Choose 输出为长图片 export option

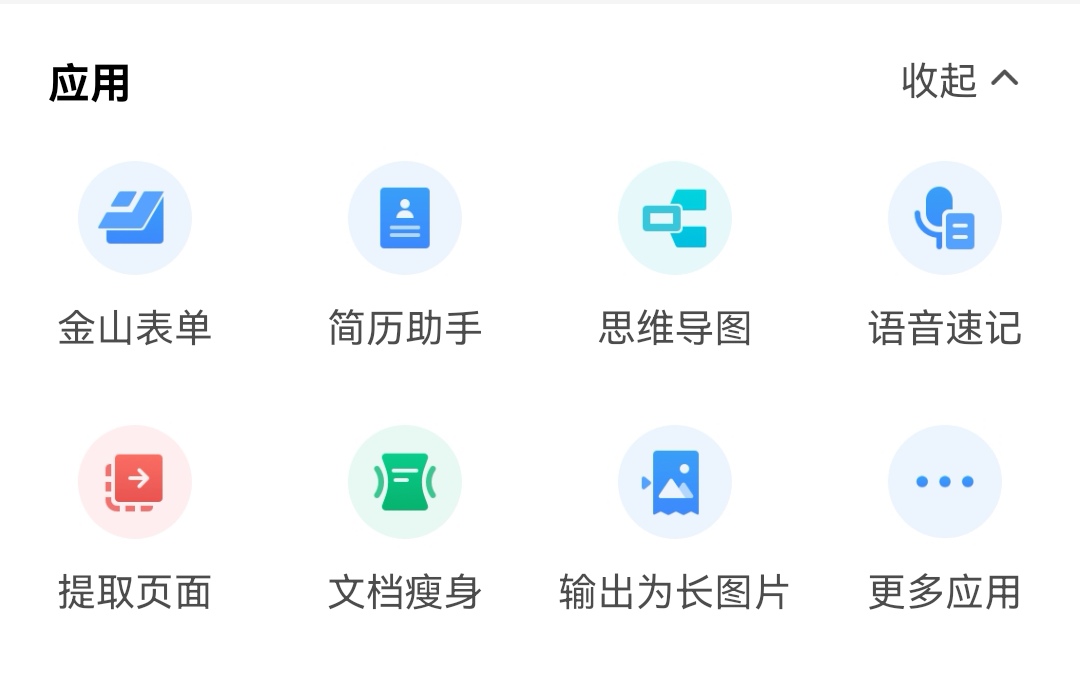point(675,482)
